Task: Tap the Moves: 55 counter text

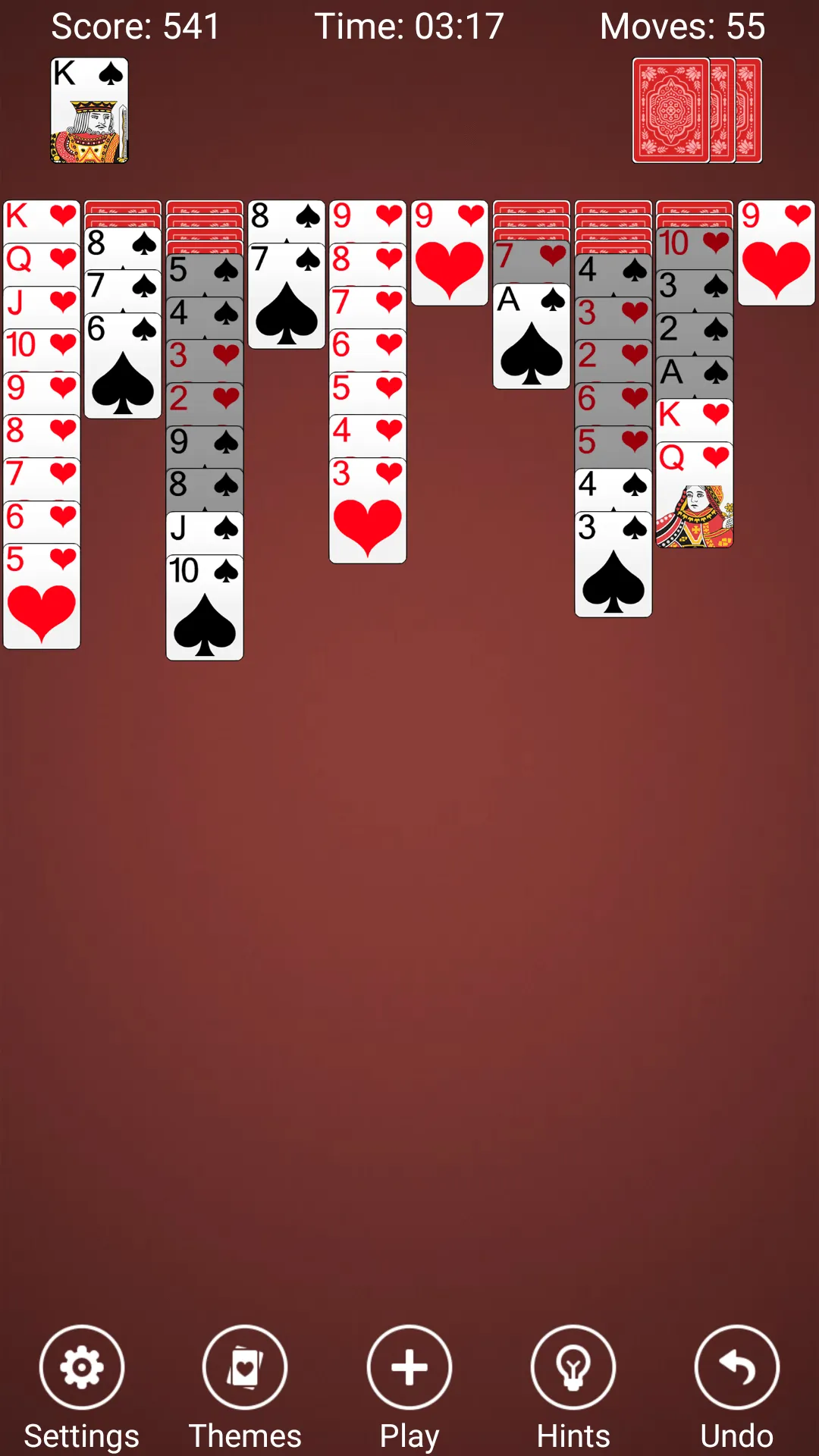Action: (x=681, y=27)
